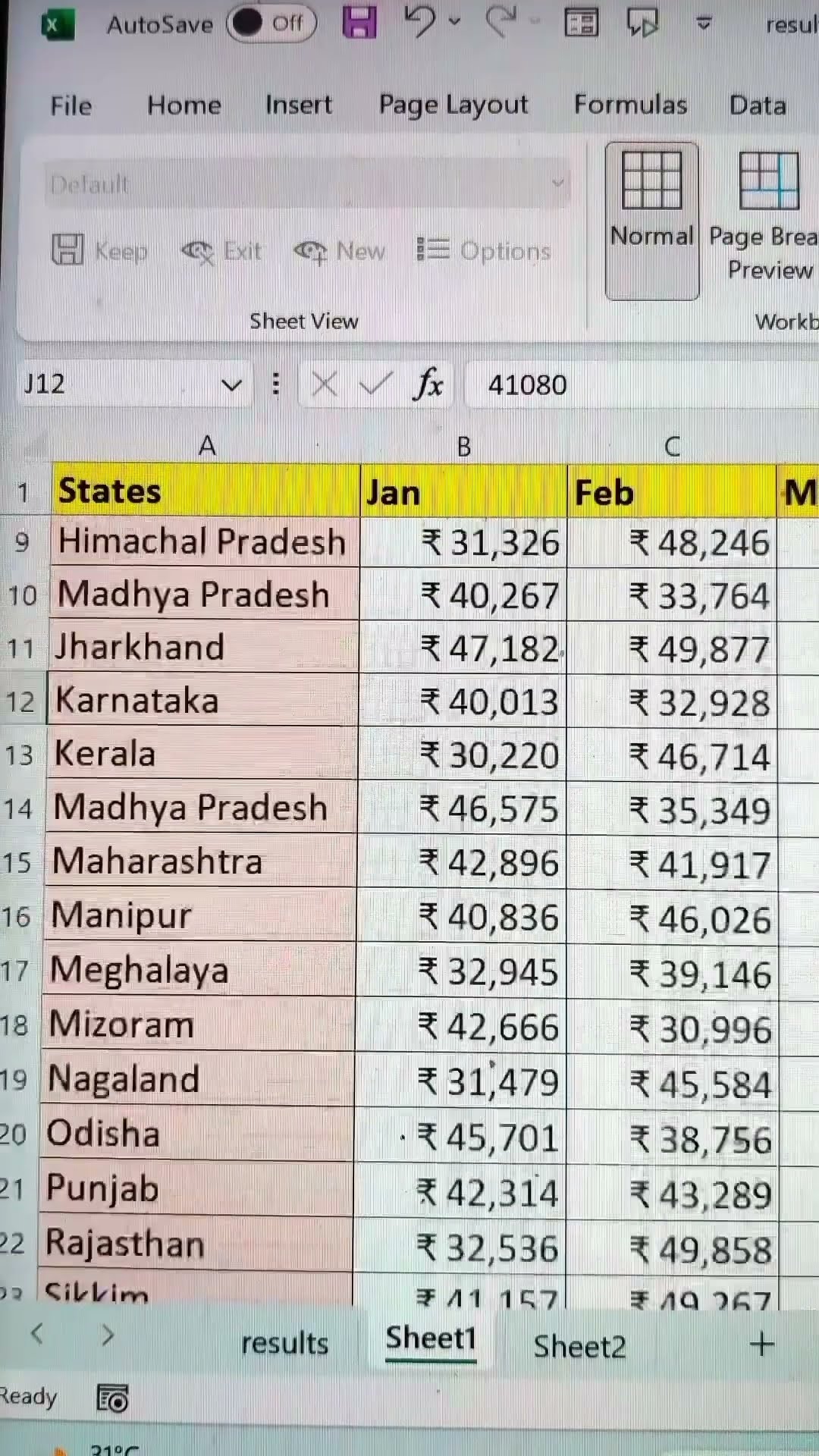Viewport: 819px width, 1456px height.
Task: Expand the Name Box dropdown next to J12
Action: 231,385
